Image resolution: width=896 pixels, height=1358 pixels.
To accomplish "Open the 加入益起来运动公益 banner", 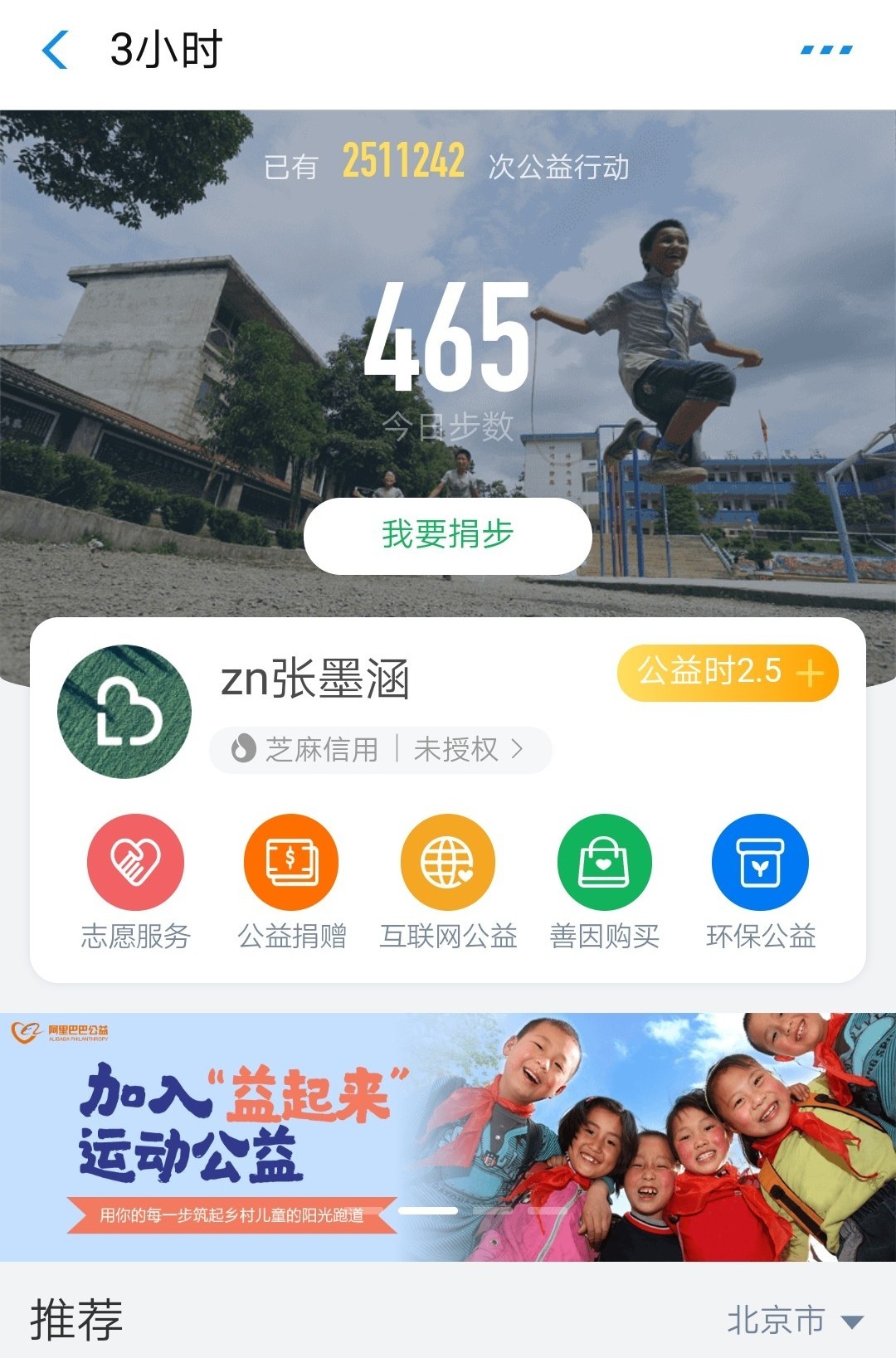I will [x=448, y=1137].
